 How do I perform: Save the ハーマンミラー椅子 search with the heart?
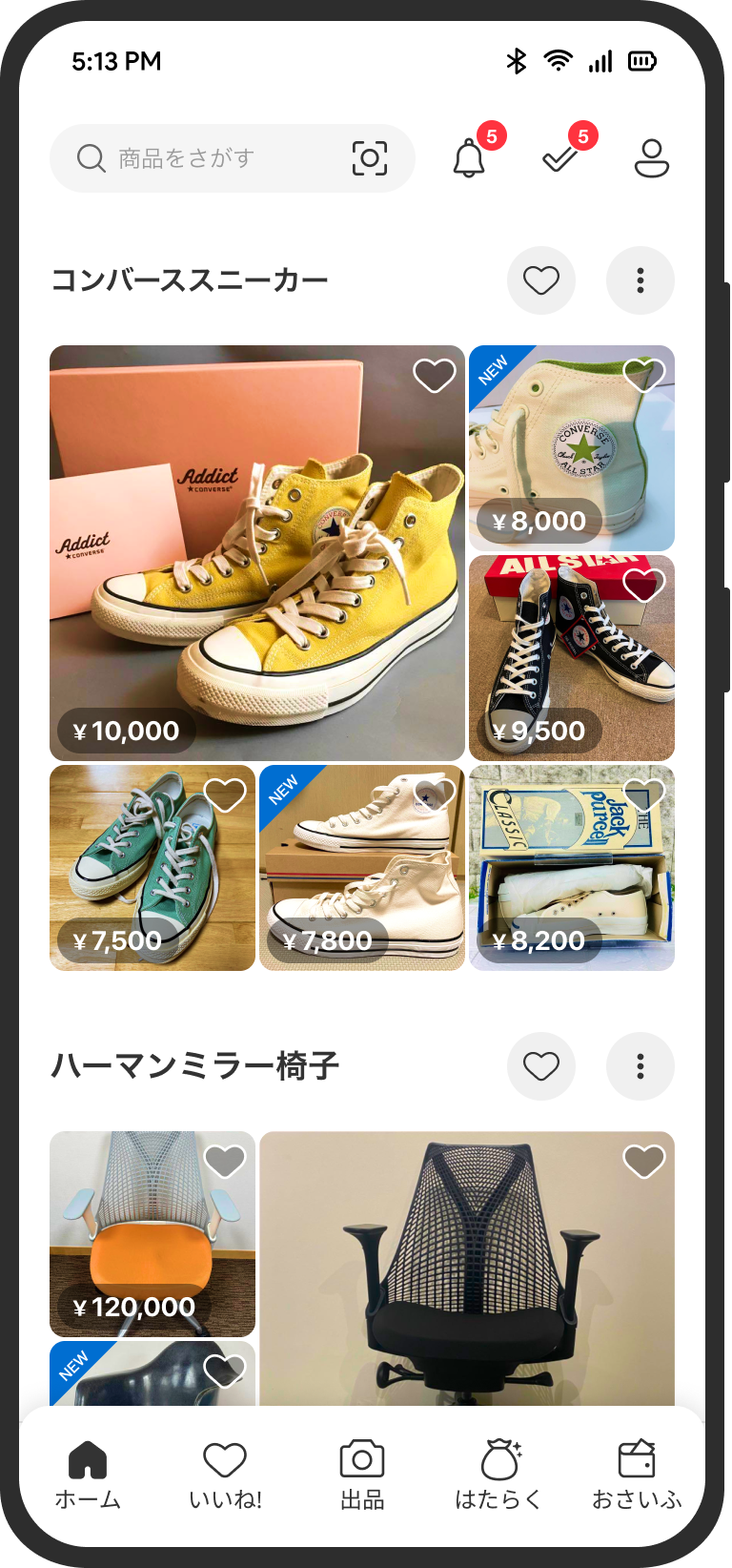tap(541, 1065)
